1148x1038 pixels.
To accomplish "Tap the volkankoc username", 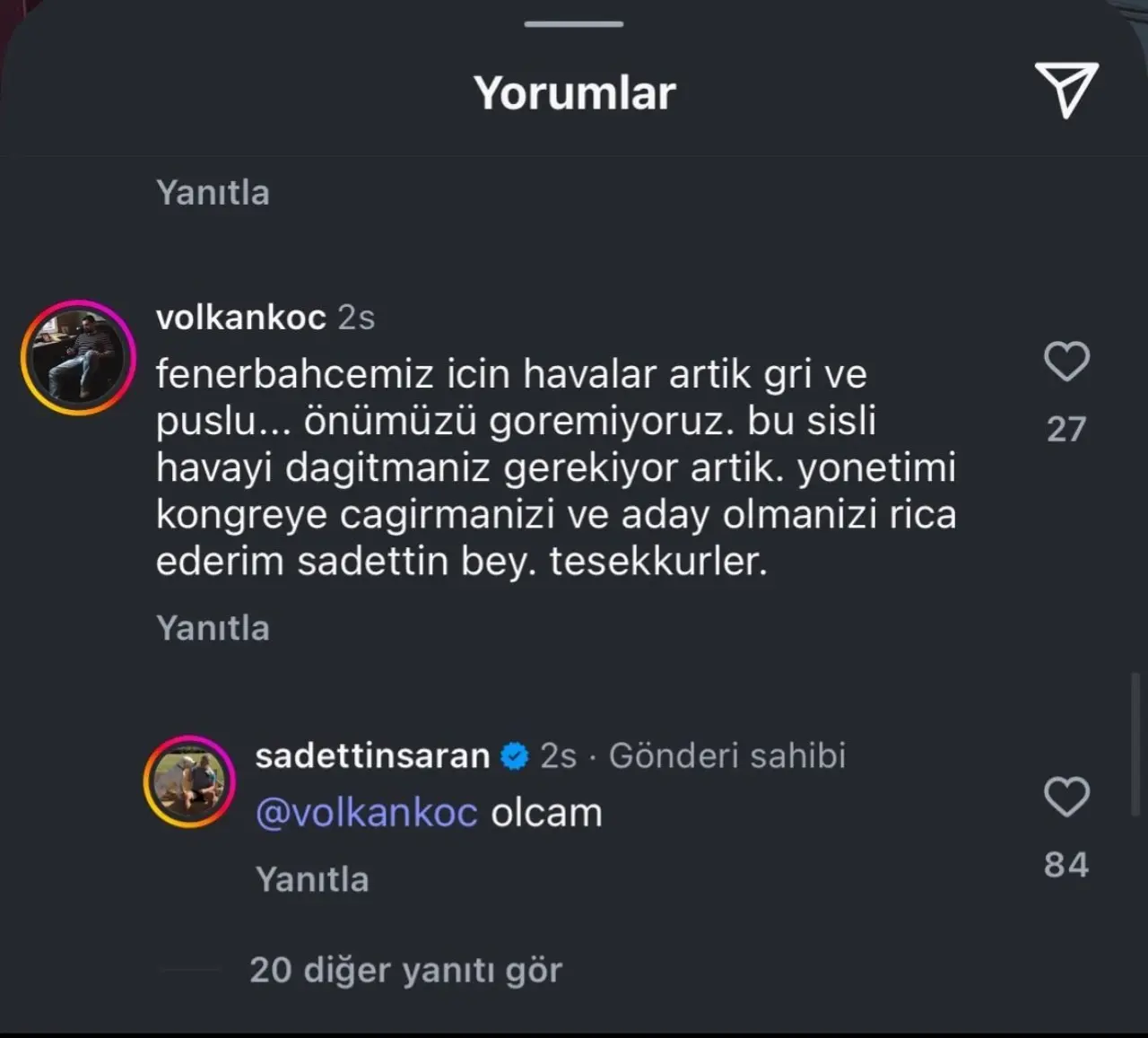I will point(240,318).
